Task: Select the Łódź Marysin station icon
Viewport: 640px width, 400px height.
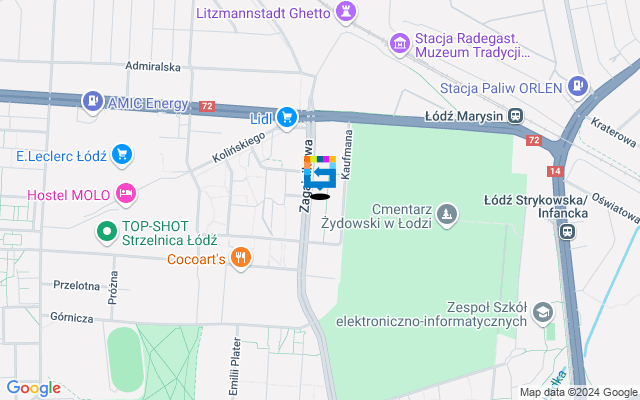Action: click(515, 116)
